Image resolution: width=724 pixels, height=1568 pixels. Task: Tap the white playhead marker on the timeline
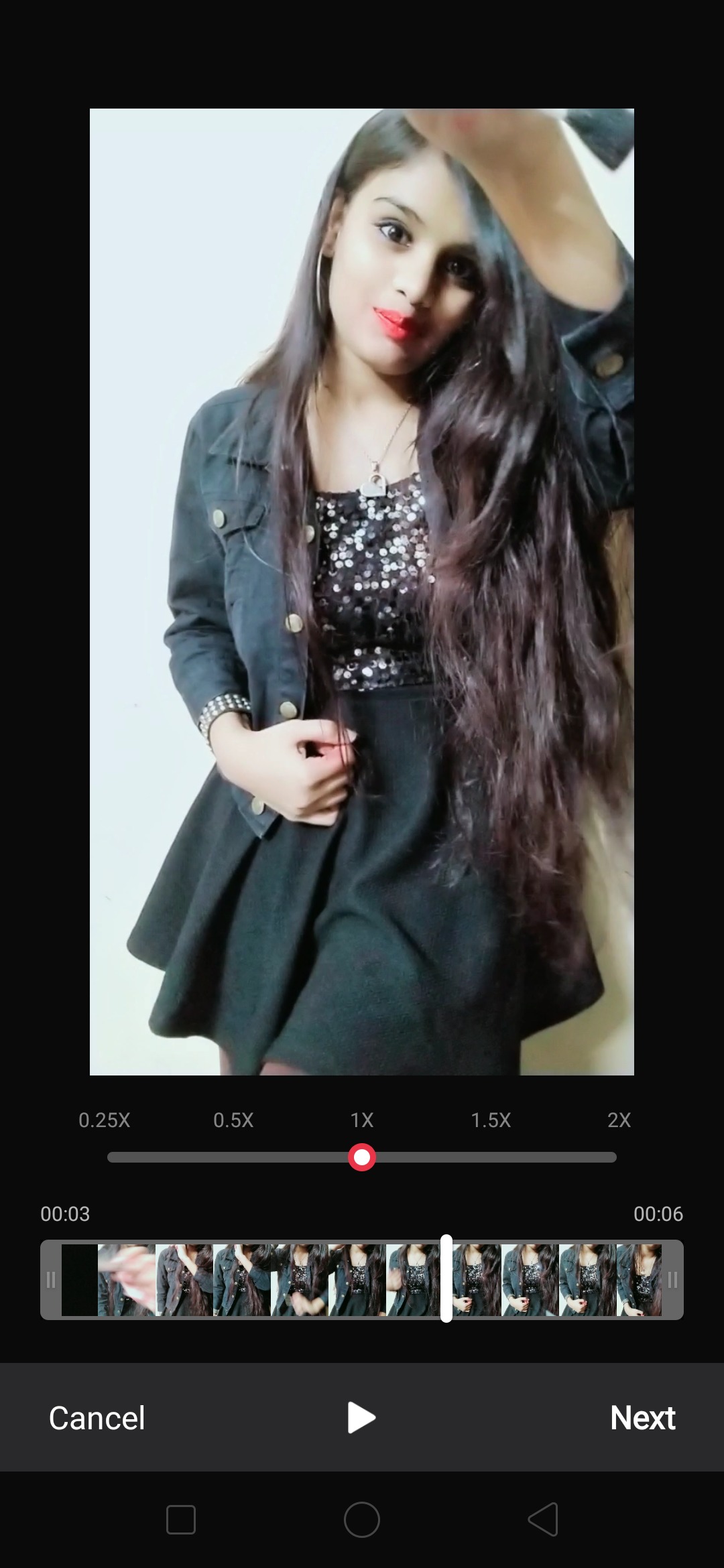tap(446, 1279)
